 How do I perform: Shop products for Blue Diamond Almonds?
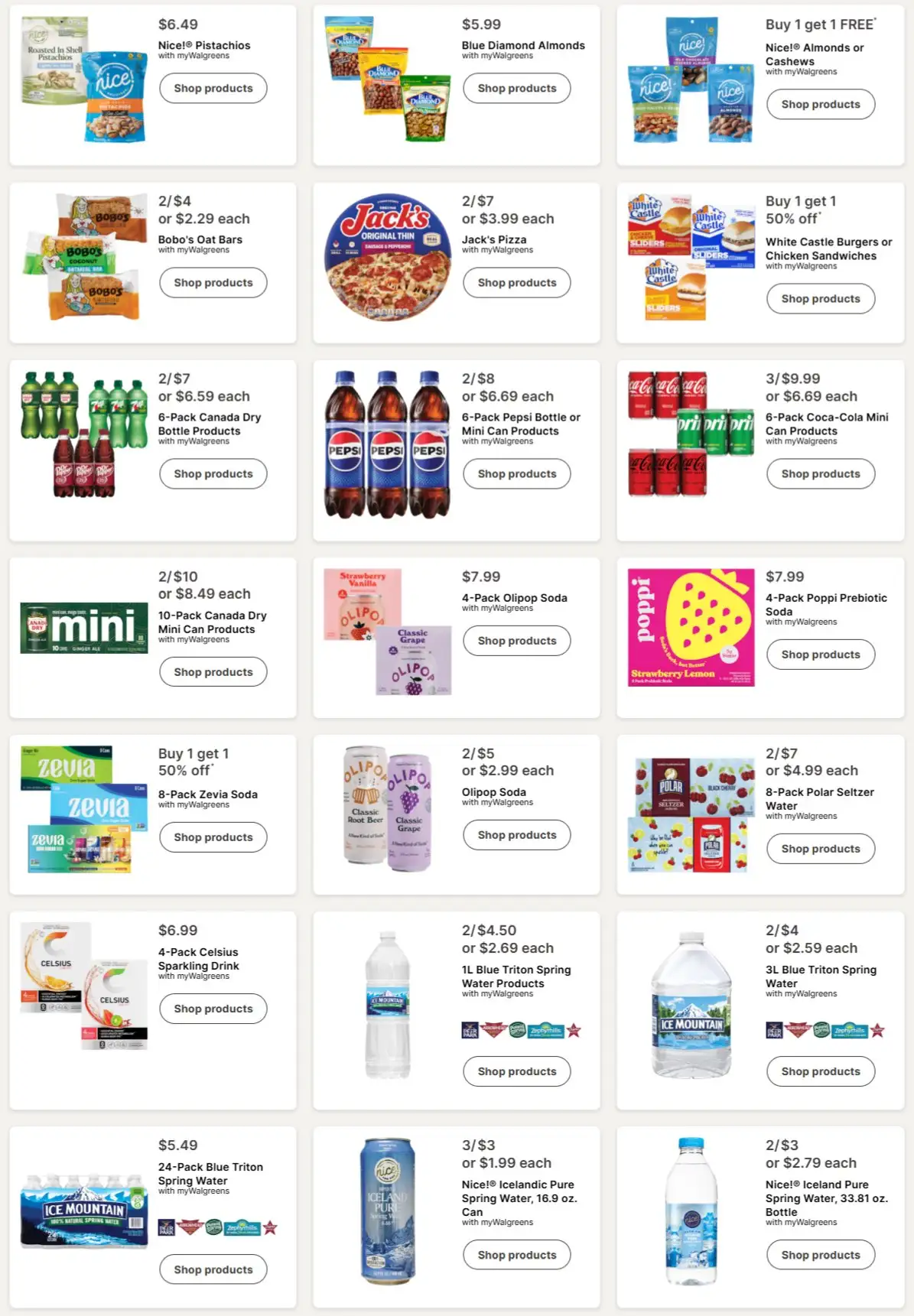click(516, 88)
